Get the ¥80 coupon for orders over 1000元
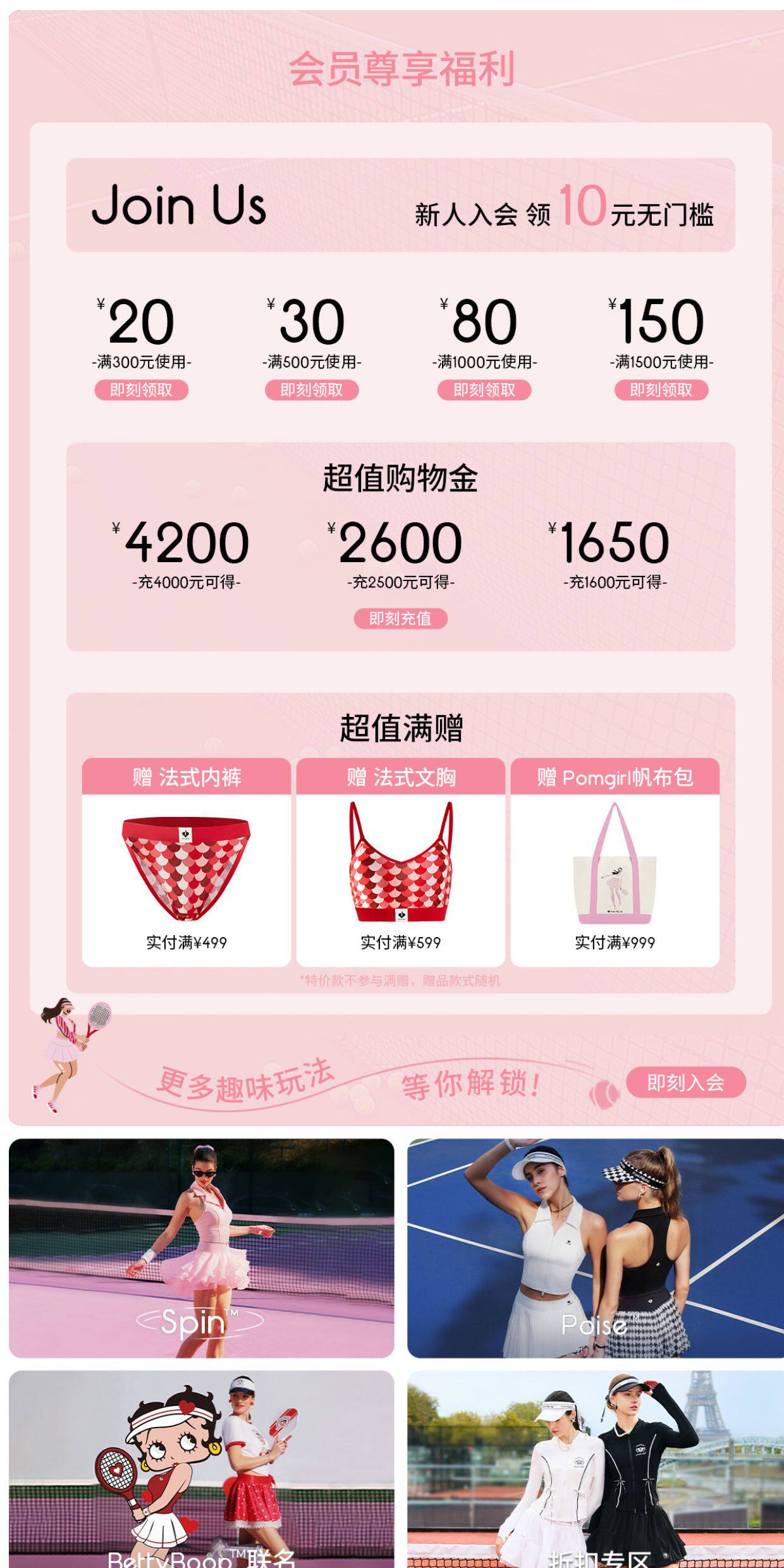Screen dimensions: 784x1568 (x=484, y=390)
